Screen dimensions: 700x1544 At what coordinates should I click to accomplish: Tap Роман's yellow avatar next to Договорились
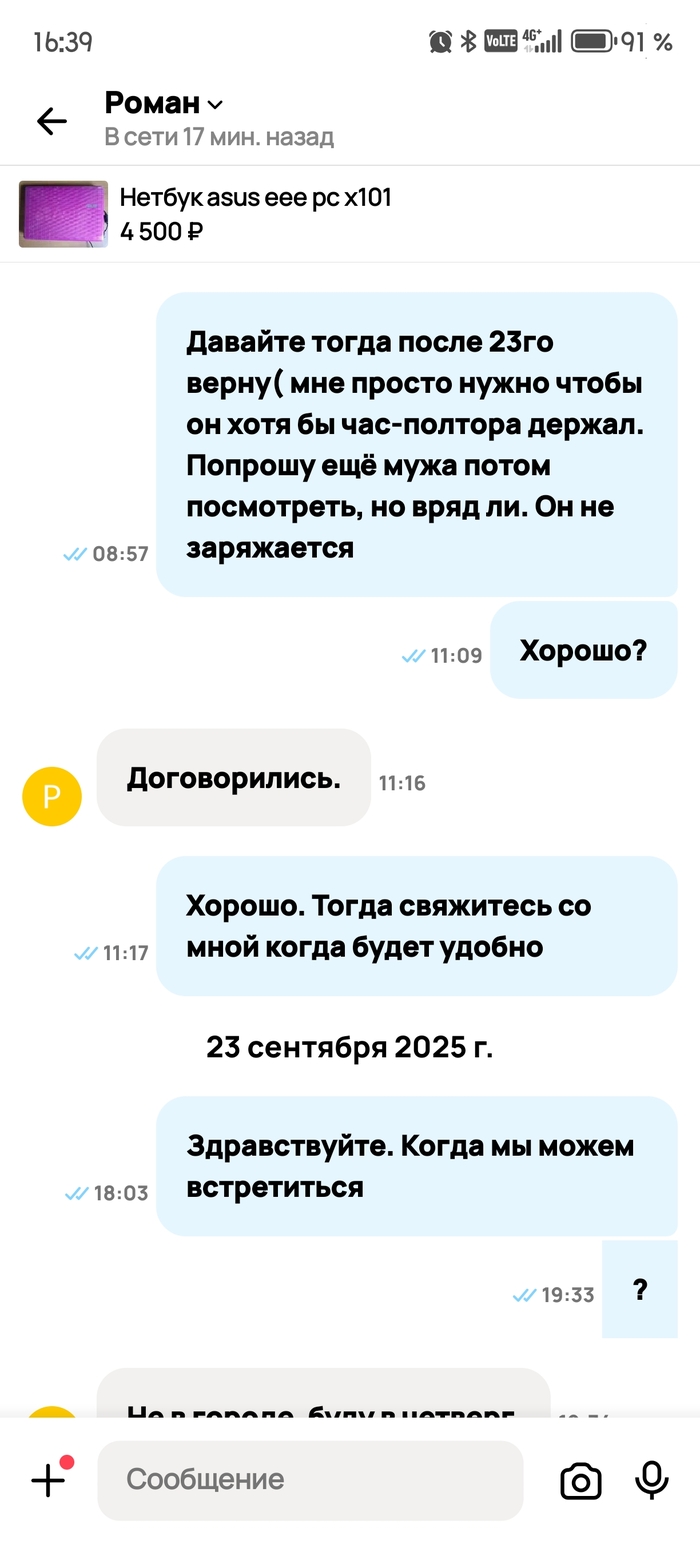[x=52, y=796]
